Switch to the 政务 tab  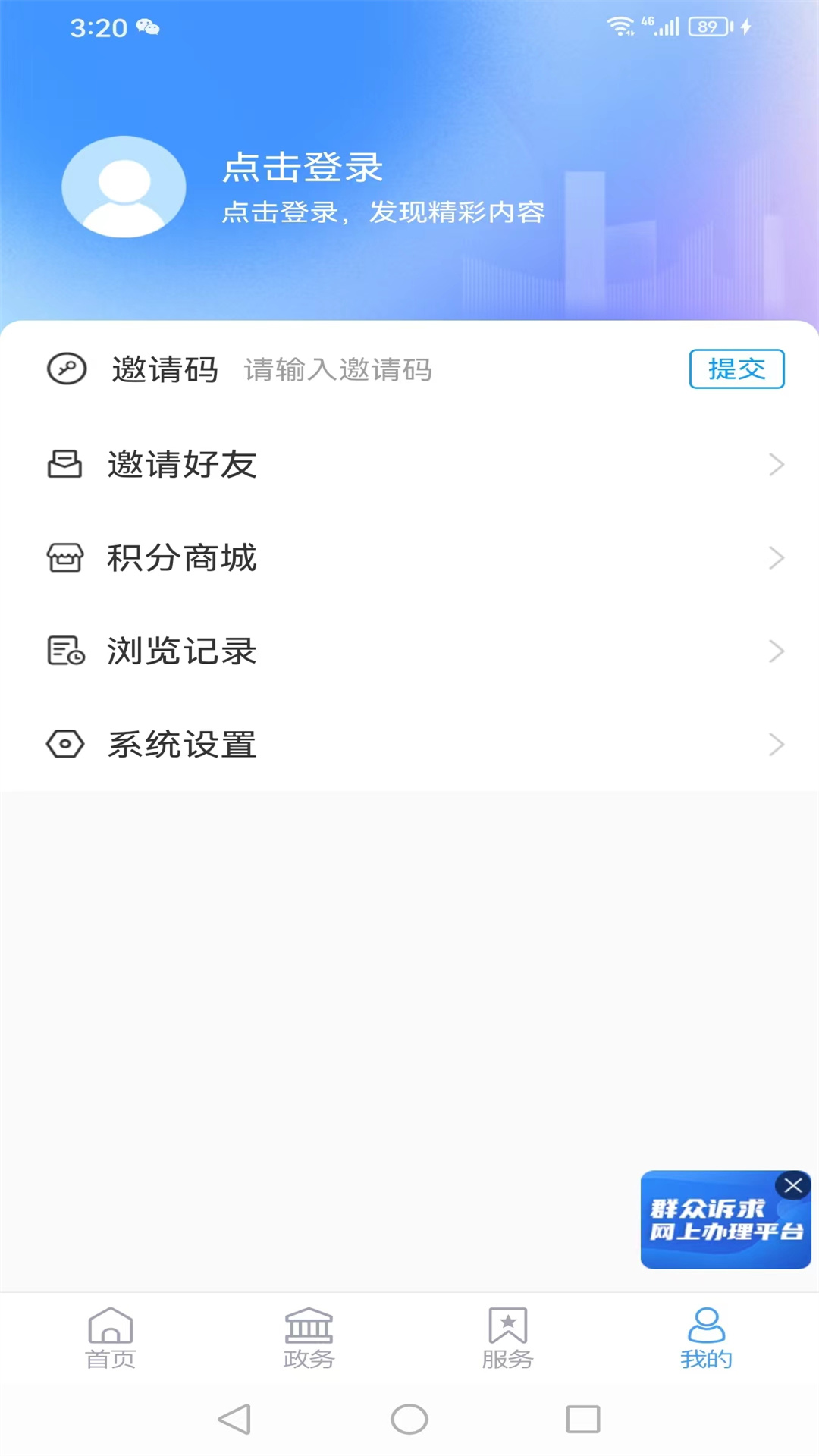click(309, 1338)
